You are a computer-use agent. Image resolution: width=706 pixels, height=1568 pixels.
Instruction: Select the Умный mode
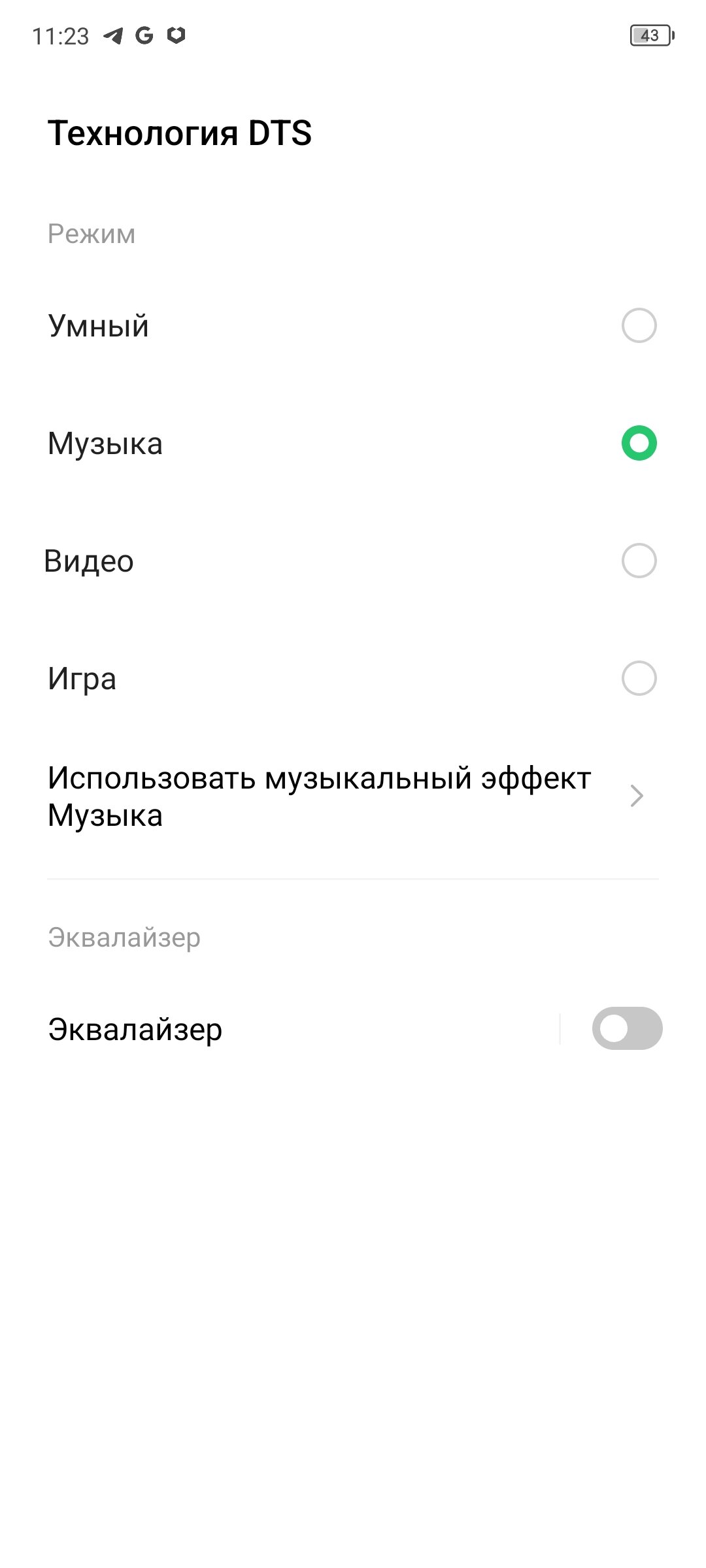click(x=639, y=325)
